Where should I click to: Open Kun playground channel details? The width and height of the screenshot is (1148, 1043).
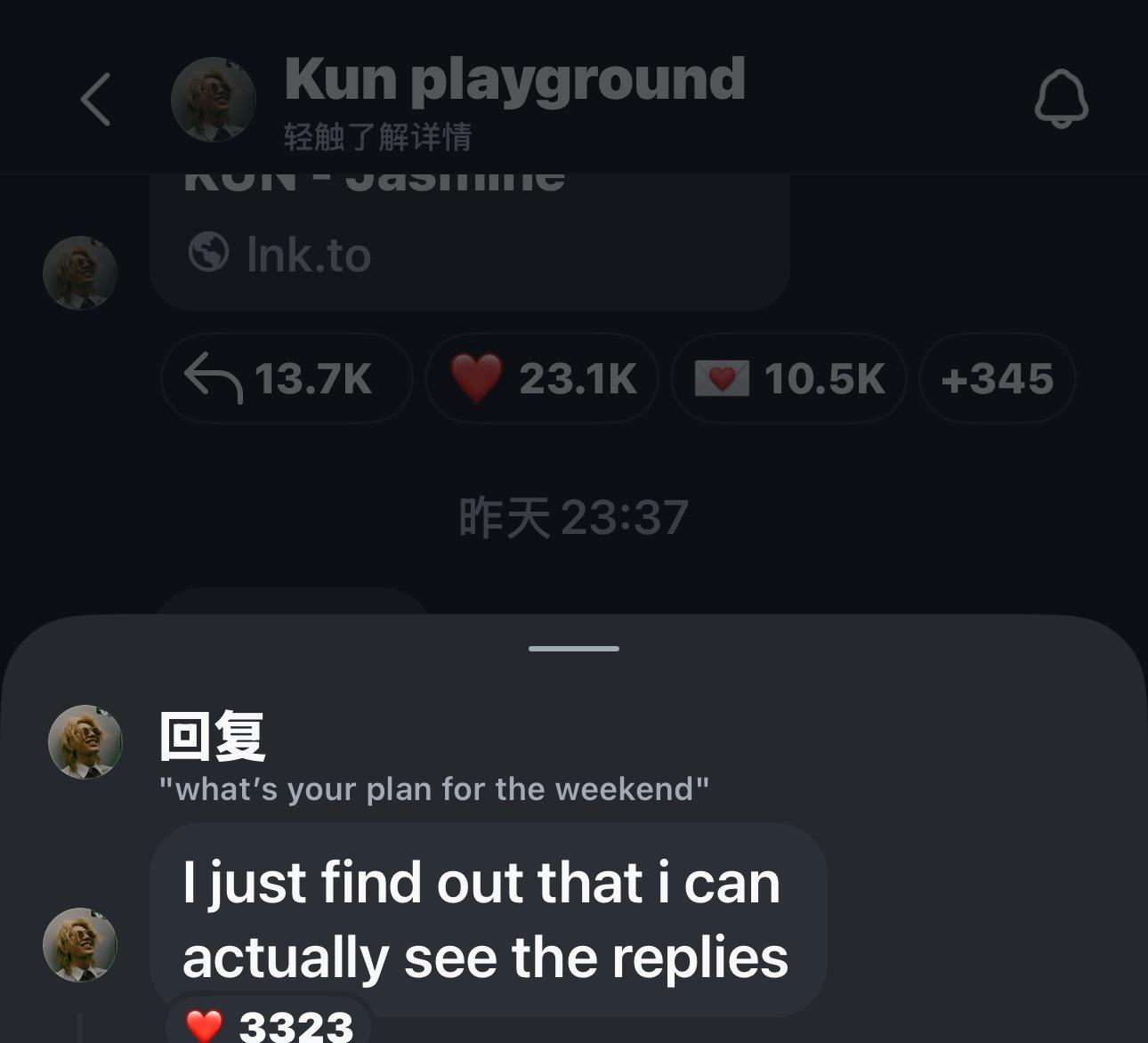coord(513,100)
